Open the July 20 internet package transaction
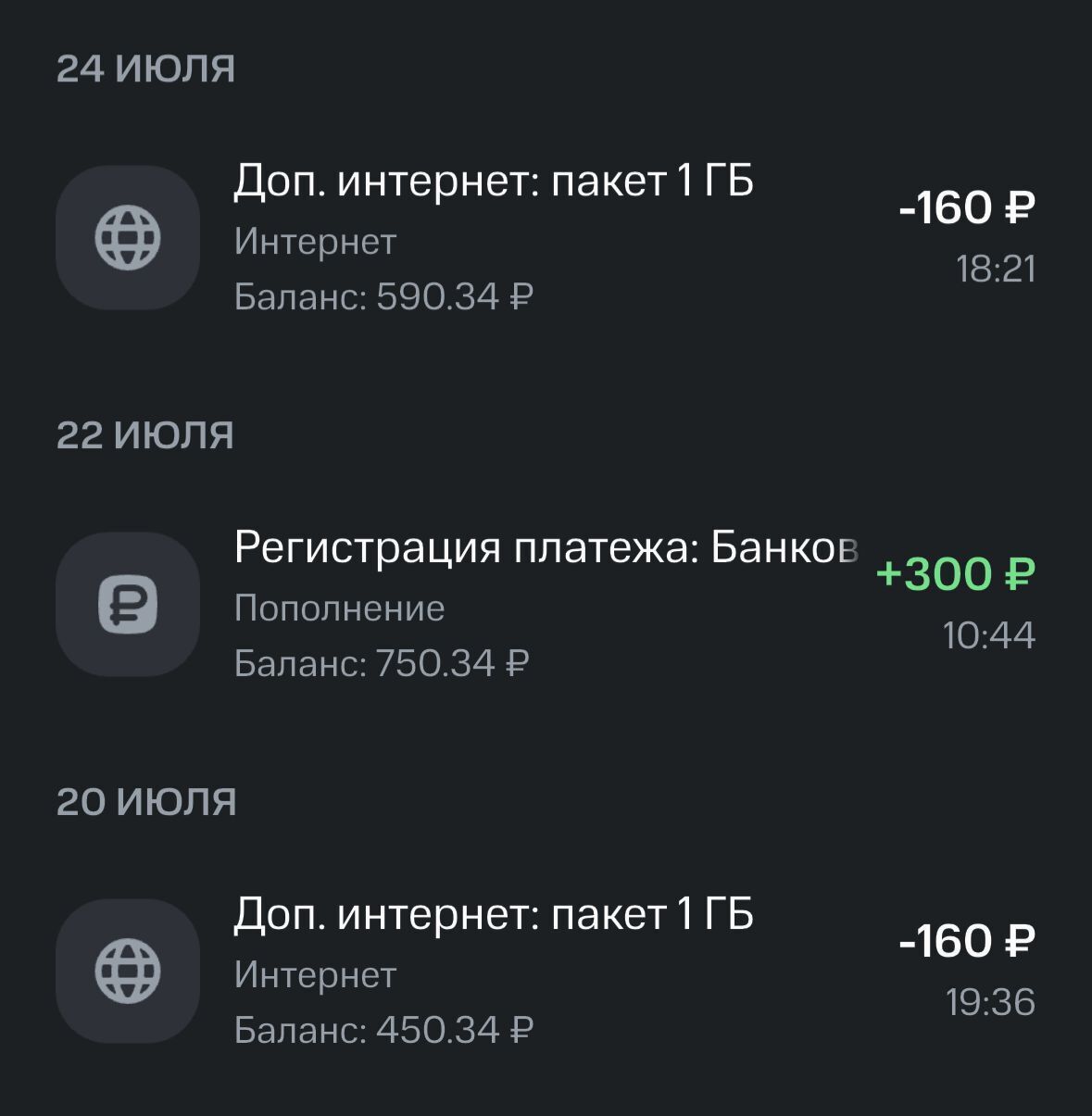This screenshot has width=1092, height=1116. pos(496,915)
